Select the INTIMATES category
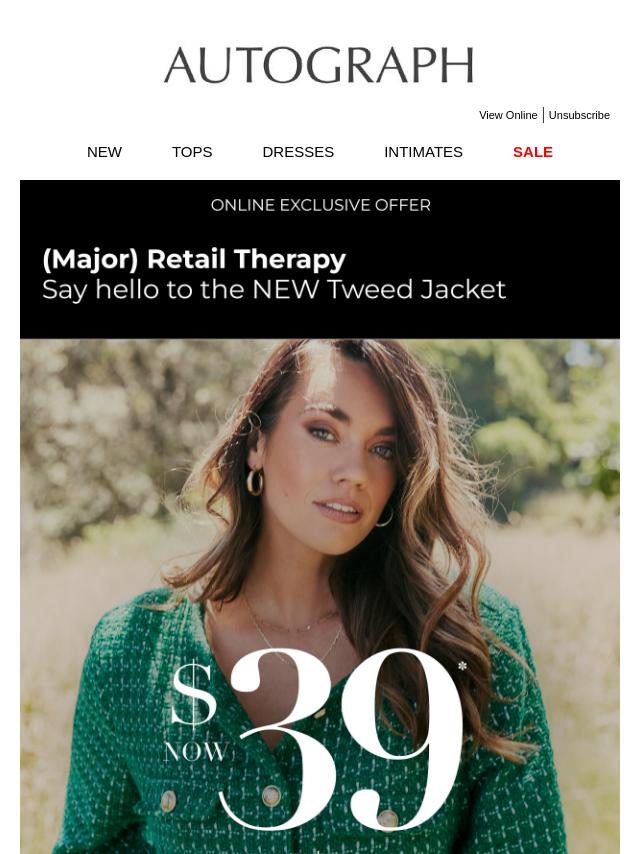 pyautogui.click(x=423, y=152)
